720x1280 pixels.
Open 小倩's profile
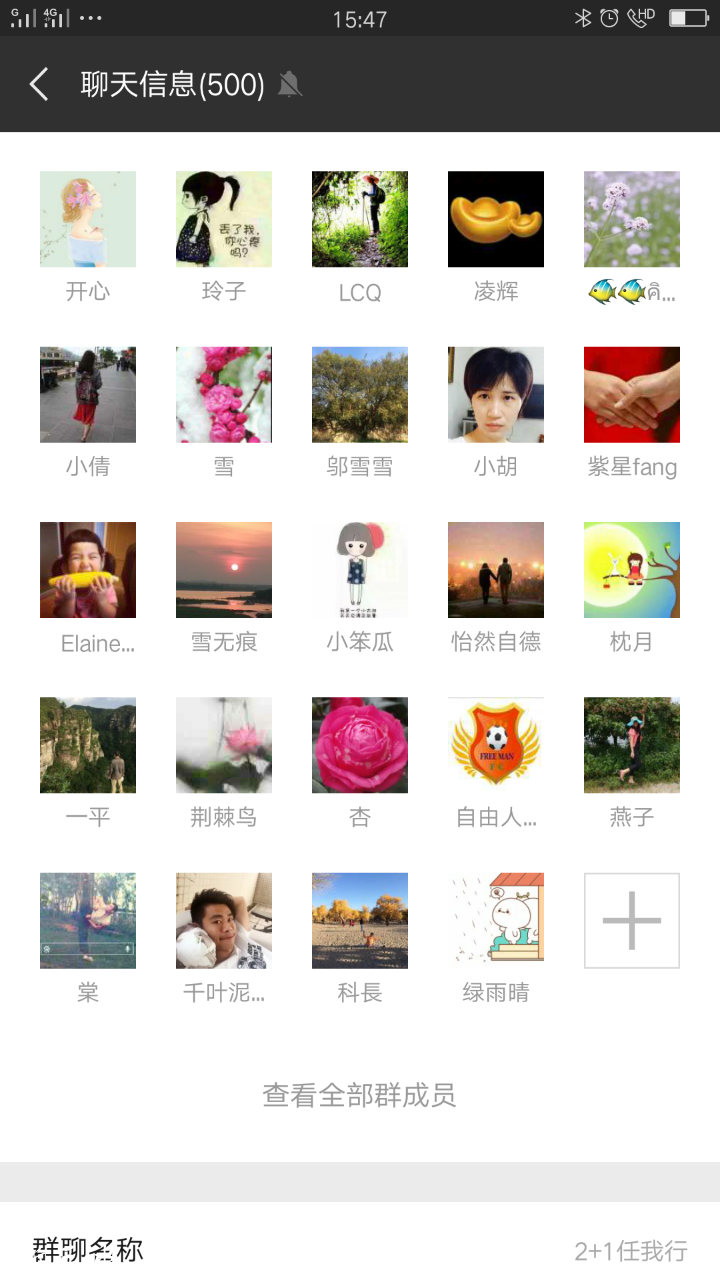coord(88,395)
